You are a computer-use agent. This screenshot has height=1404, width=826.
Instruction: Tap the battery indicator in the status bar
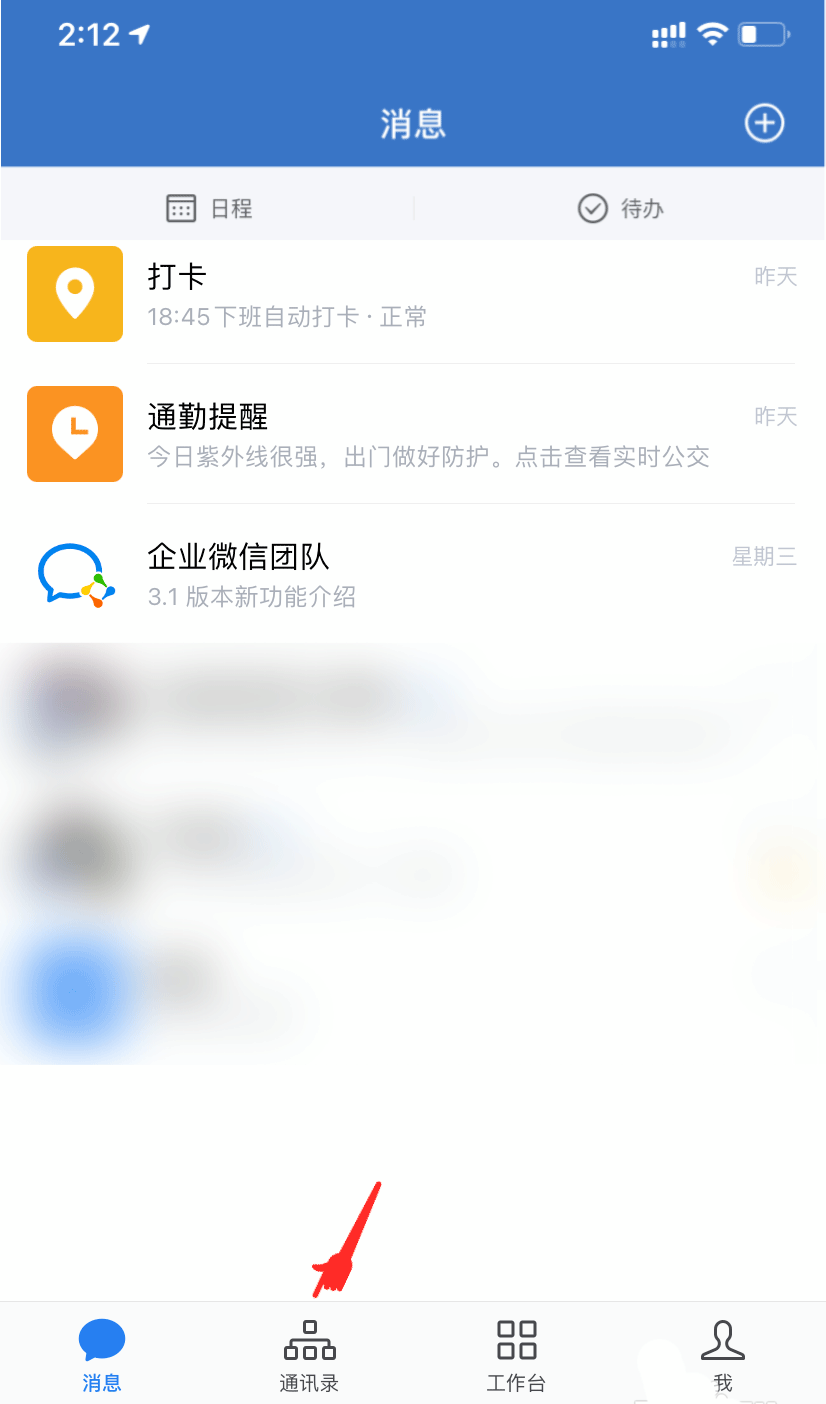762,32
